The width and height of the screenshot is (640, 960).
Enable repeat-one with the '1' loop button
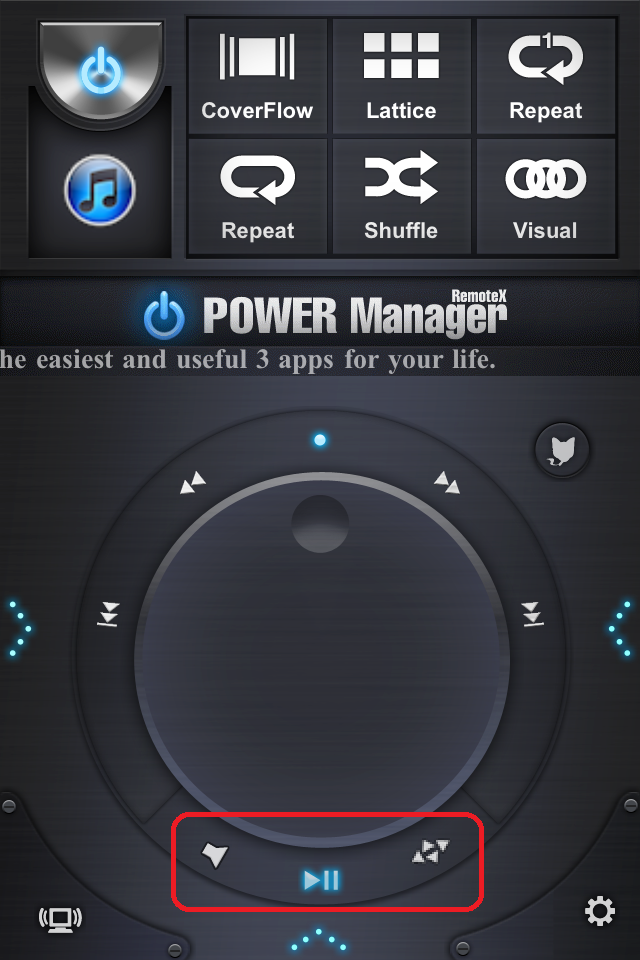pos(545,77)
